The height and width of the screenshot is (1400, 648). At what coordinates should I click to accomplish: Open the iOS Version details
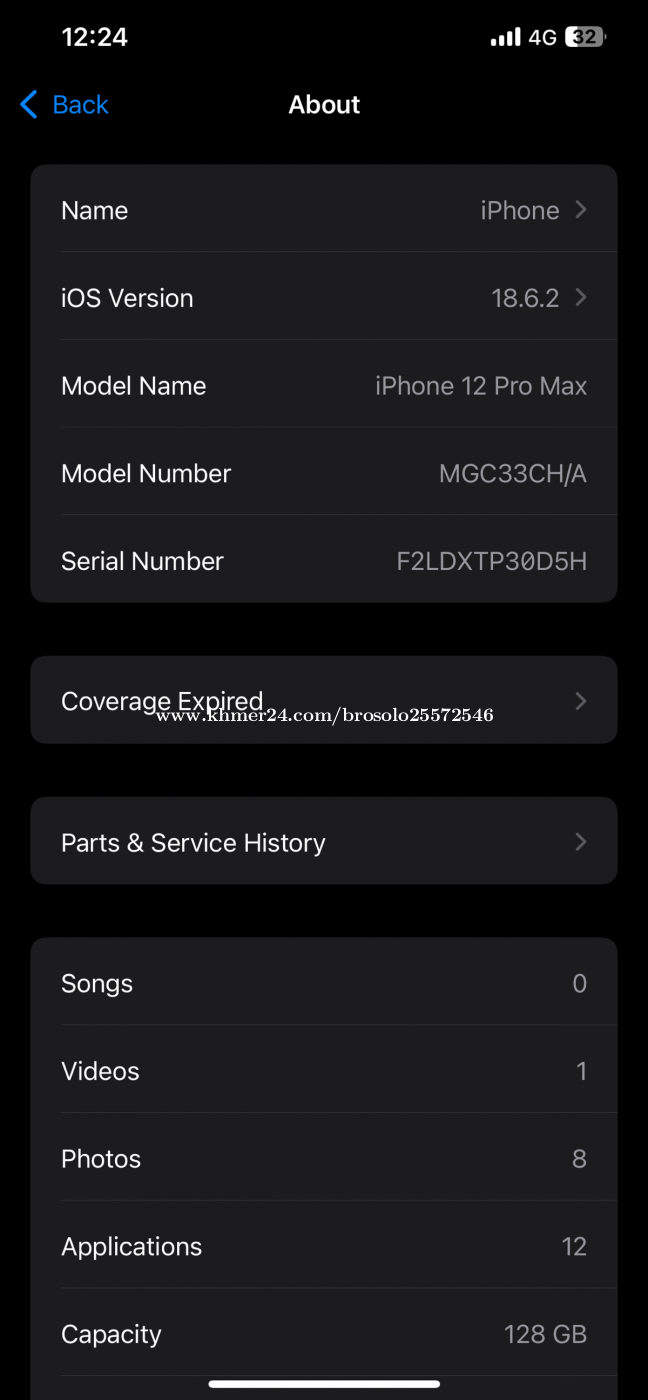point(324,298)
